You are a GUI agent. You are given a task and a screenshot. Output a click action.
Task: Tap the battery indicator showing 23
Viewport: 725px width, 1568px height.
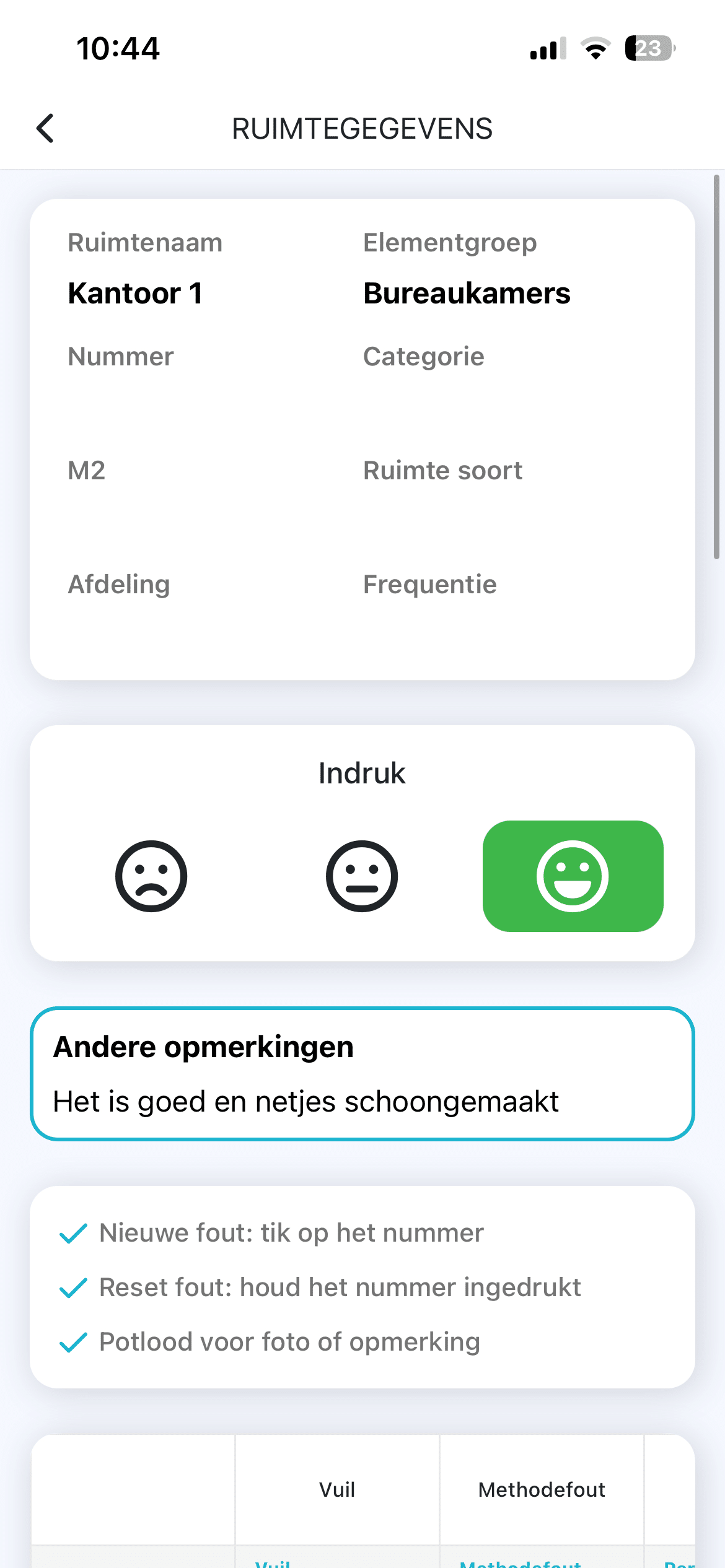pos(649,48)
